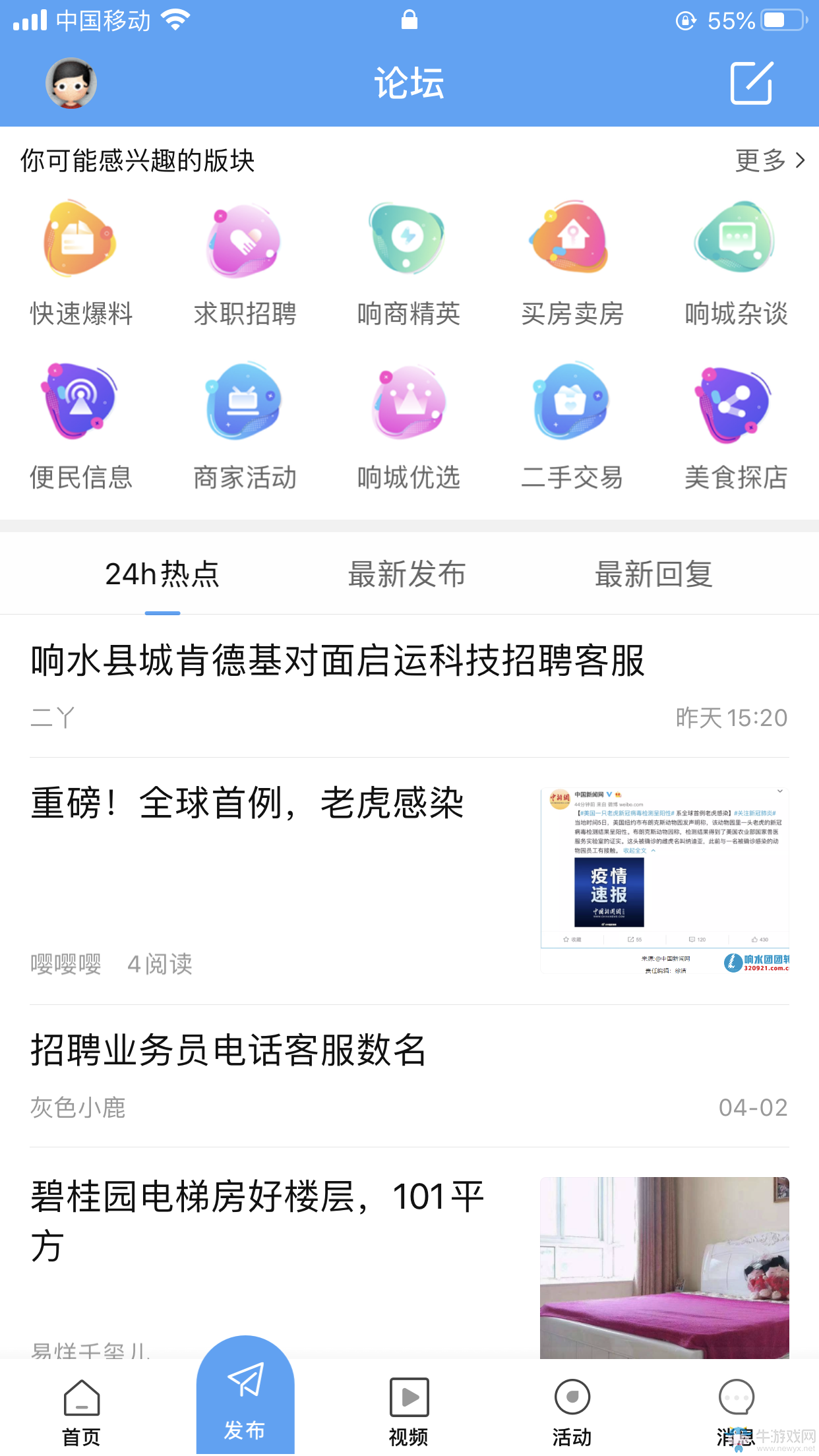Open the 快速爆料 board
Screen dimensions: 819x1456
[81, 264]
